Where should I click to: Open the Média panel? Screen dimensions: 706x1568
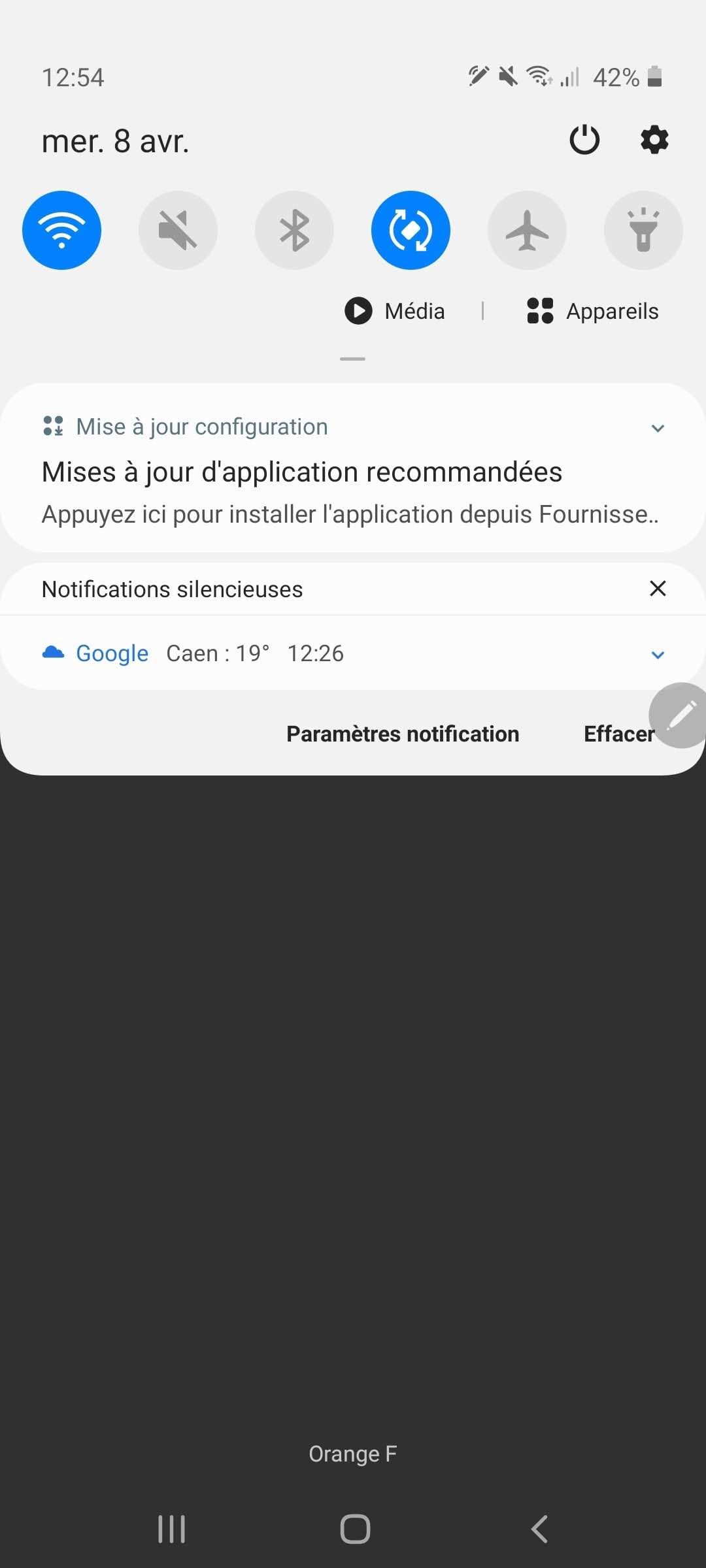(395, 311)
